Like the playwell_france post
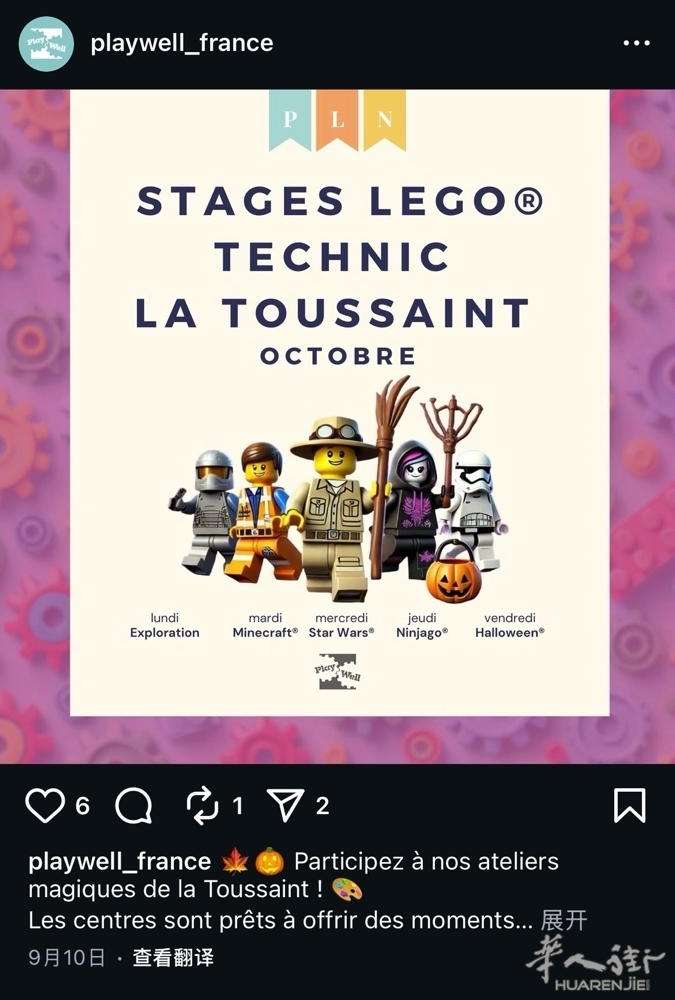 (x=45, y=805)
